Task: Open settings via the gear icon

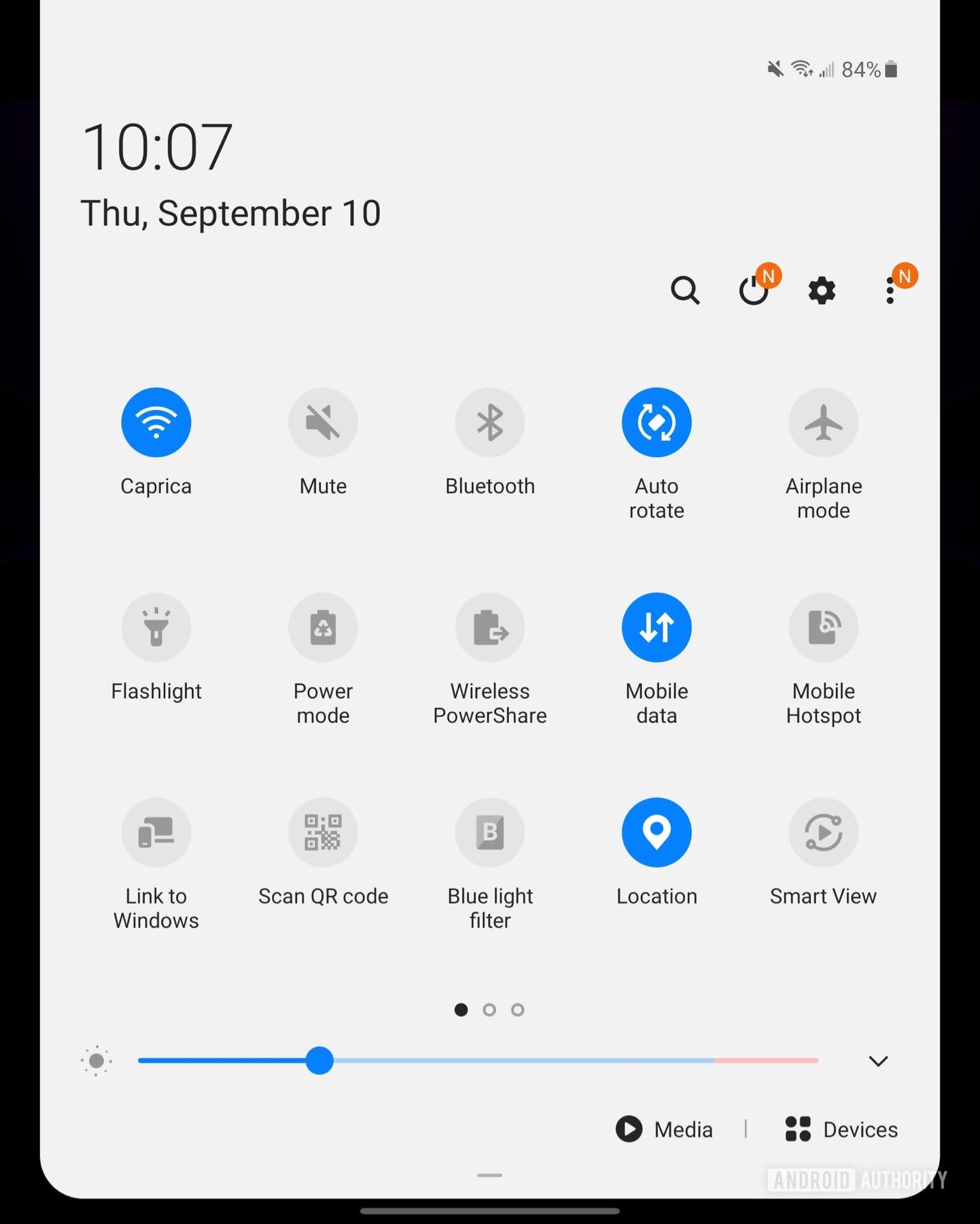Action: pyautogui.click(x=822, y=291)
